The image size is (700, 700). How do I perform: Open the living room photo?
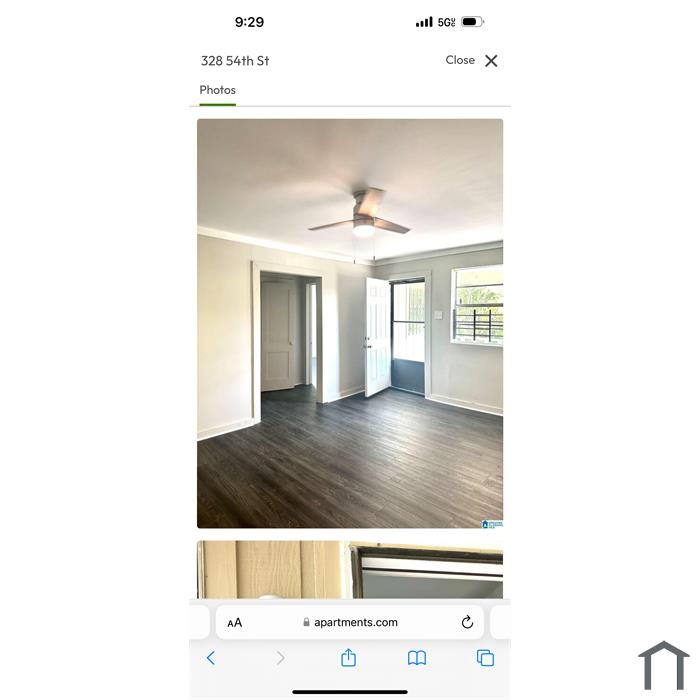pyautogui.click(x=350, y=323)
